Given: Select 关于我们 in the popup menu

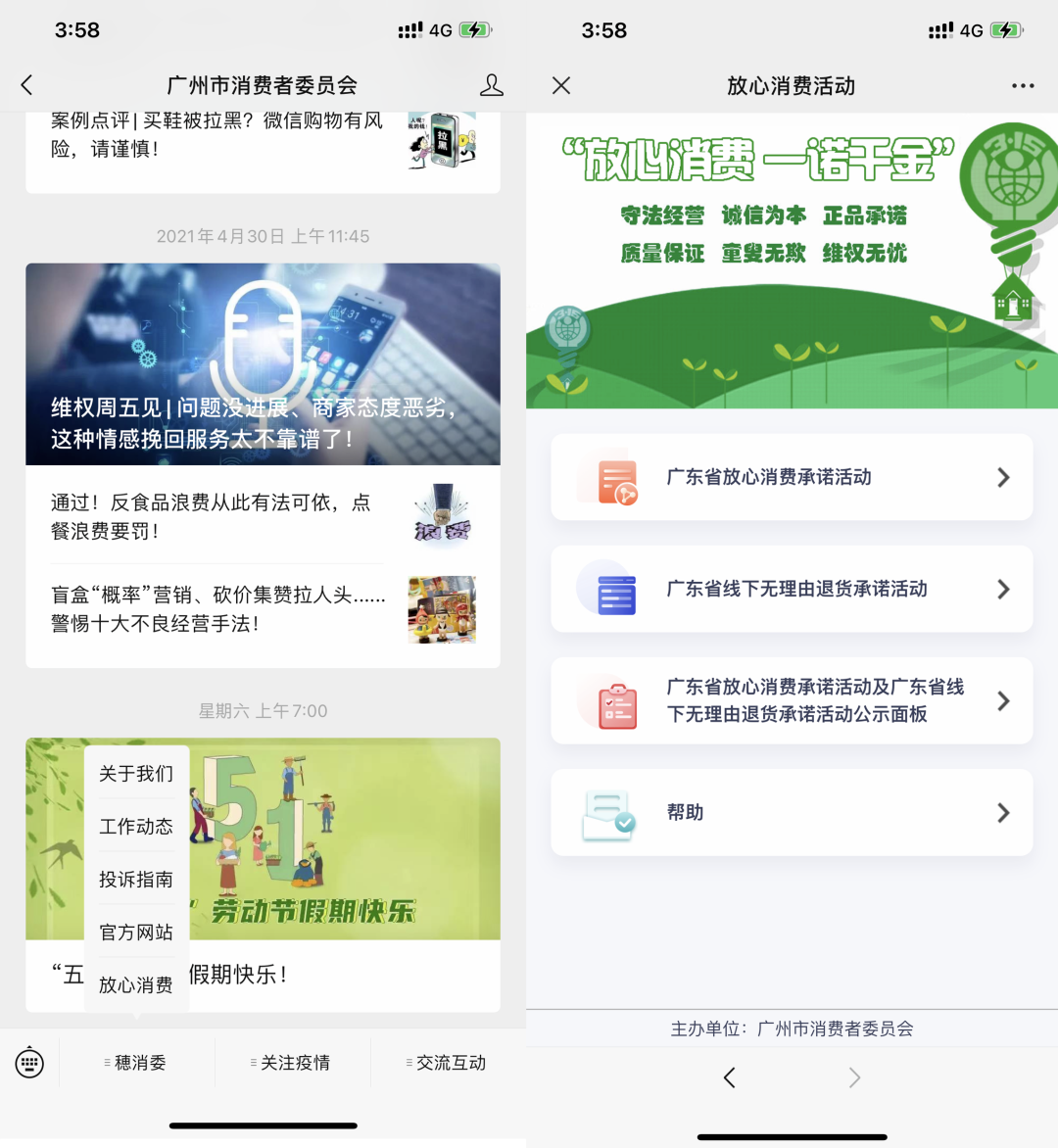Looking at the screenshot, I should [136, 774].
